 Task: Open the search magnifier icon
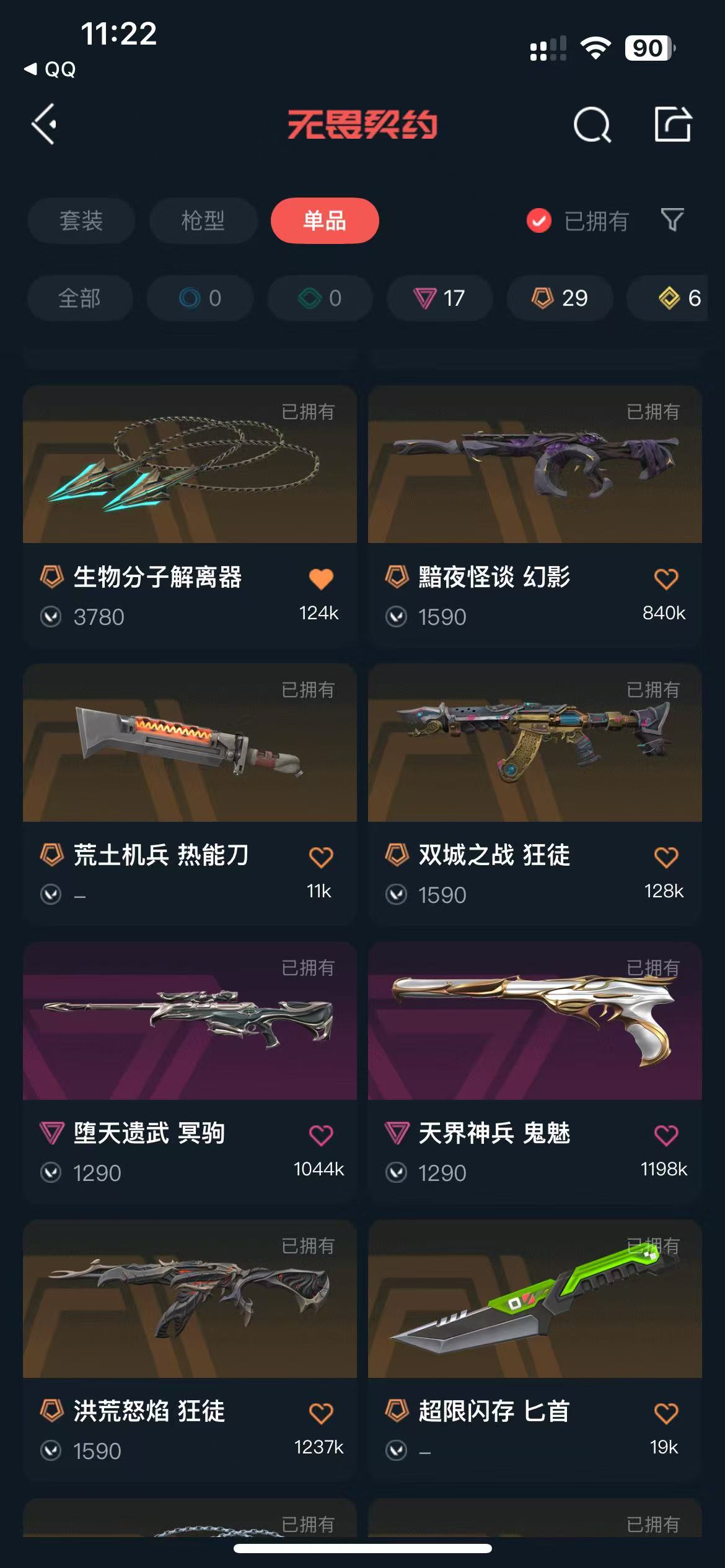coord(592,124)
